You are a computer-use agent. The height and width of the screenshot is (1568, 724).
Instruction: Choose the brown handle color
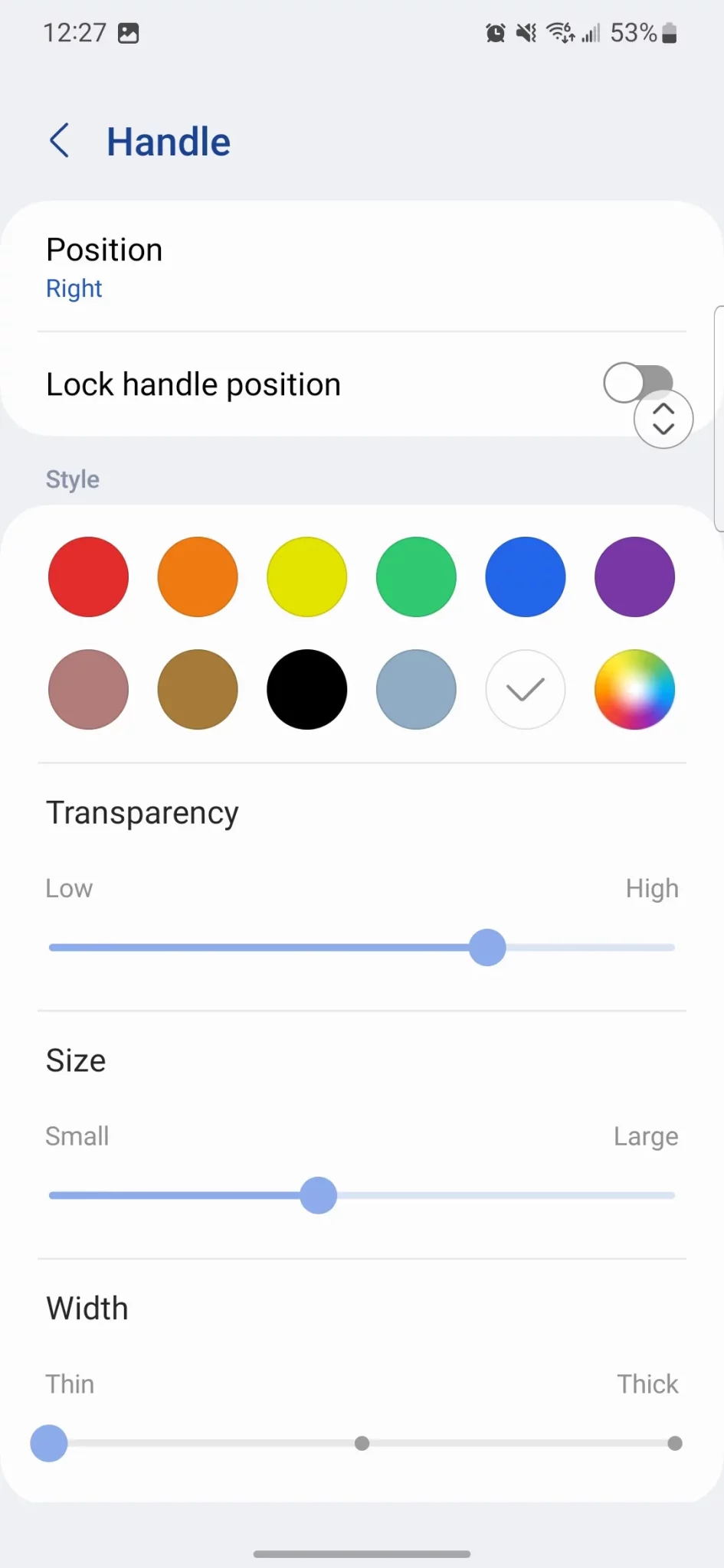click(x=198, y=689)
